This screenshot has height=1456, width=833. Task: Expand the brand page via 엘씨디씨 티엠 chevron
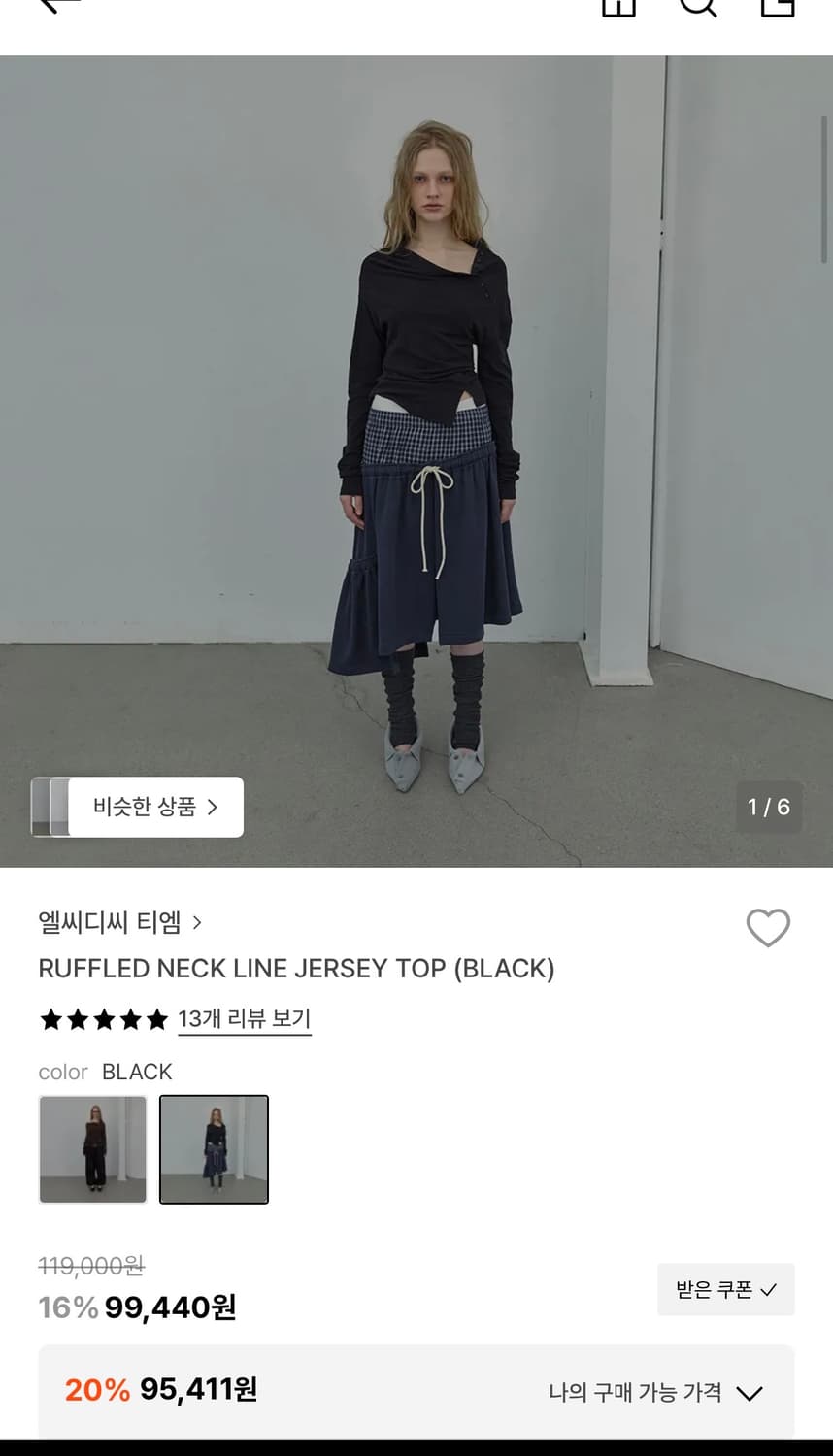click(198, 923)
